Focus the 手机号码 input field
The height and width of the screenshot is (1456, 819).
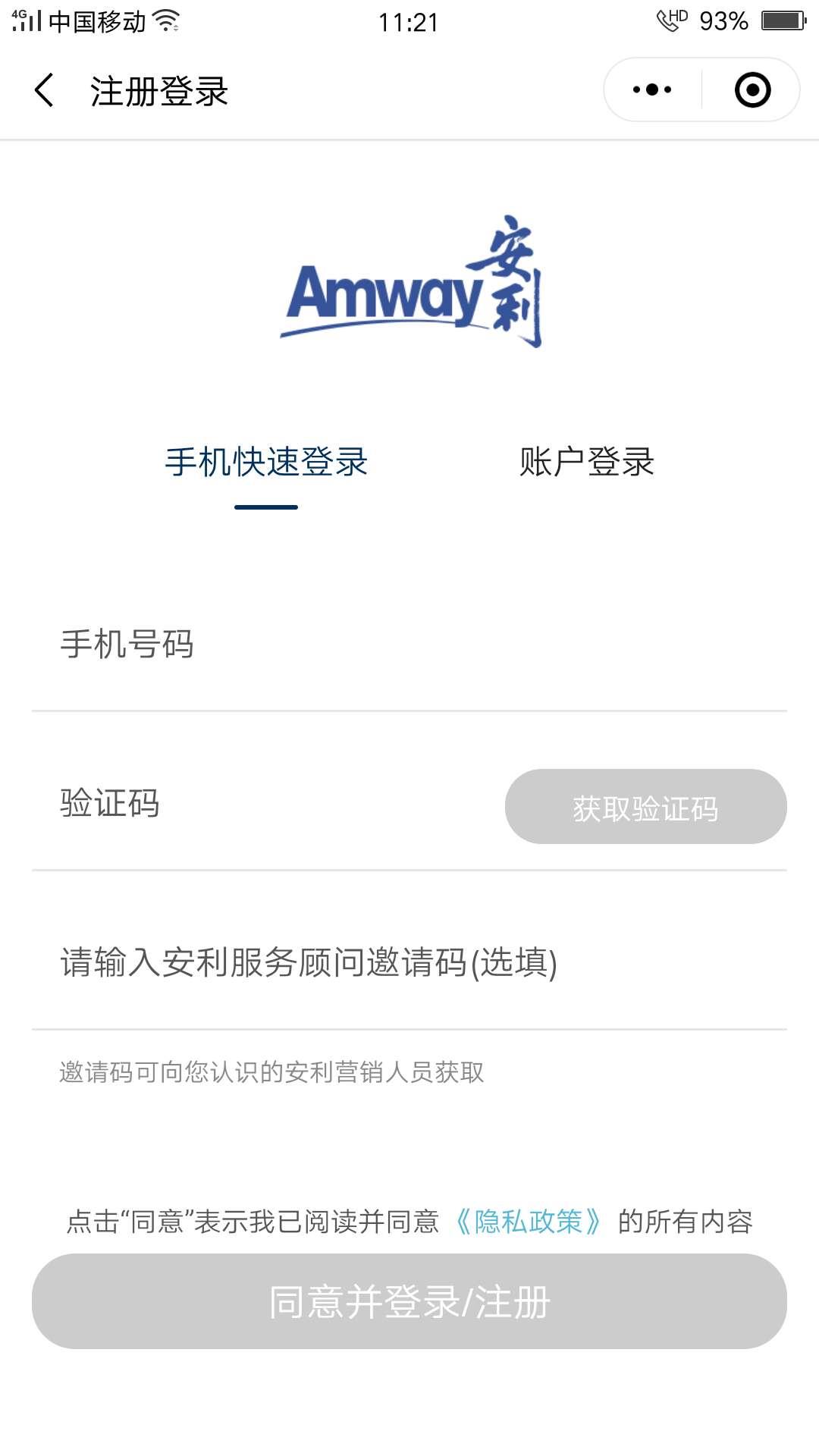(x=409, y=645)
